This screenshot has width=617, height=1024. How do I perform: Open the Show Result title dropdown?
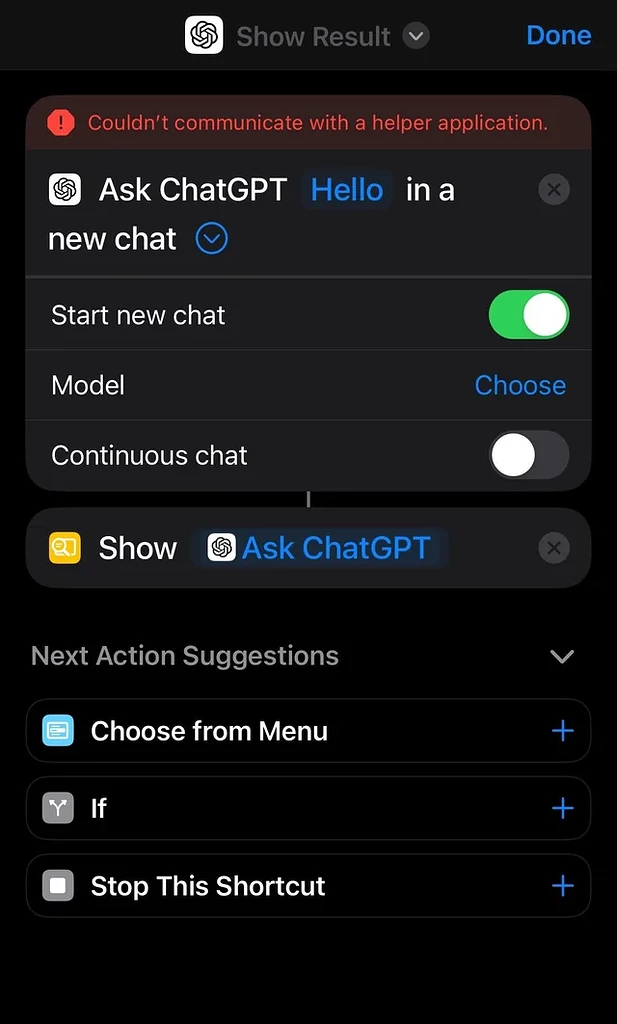[416, 36]
